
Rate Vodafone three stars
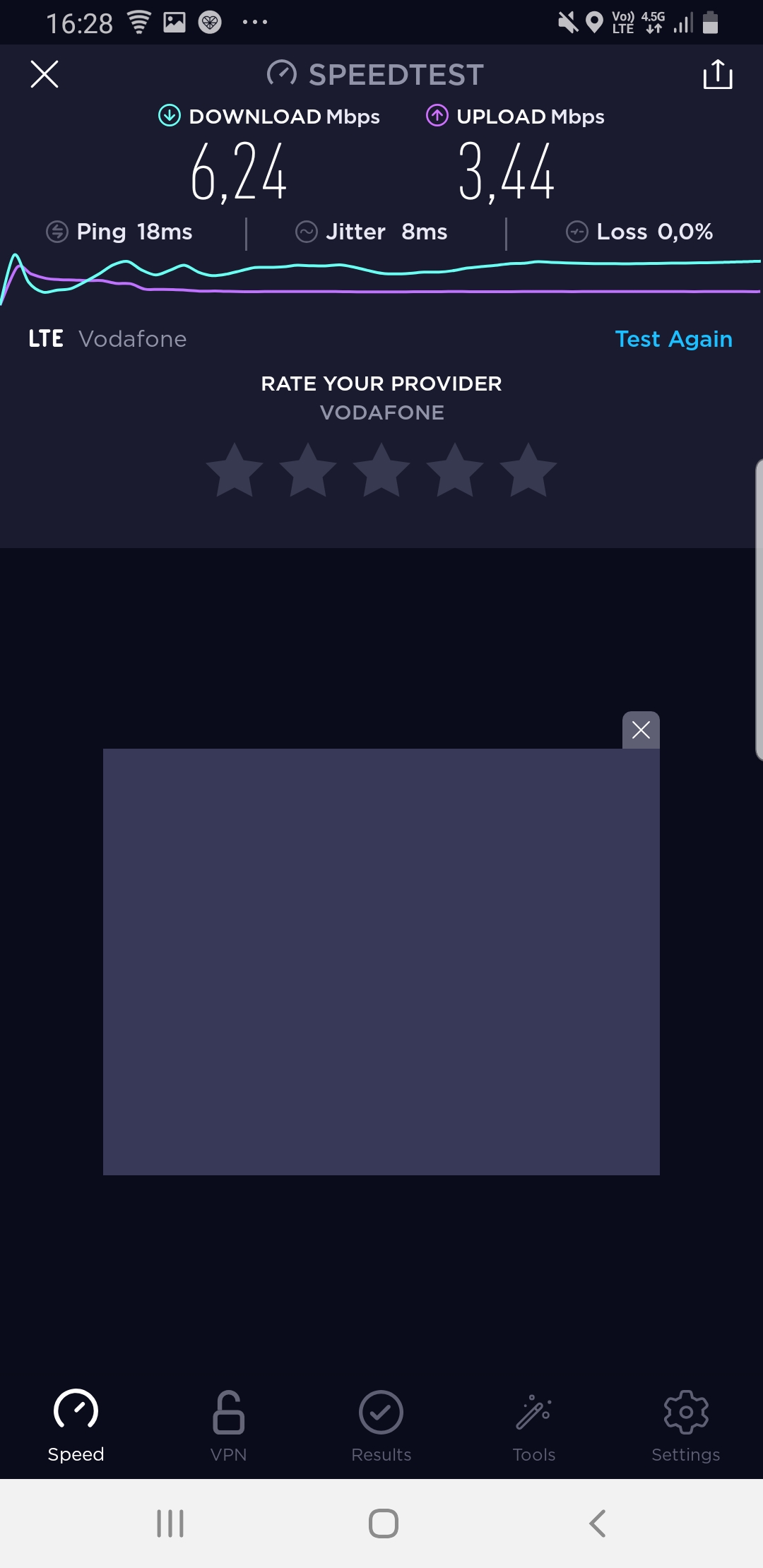[x=381, y=470]
